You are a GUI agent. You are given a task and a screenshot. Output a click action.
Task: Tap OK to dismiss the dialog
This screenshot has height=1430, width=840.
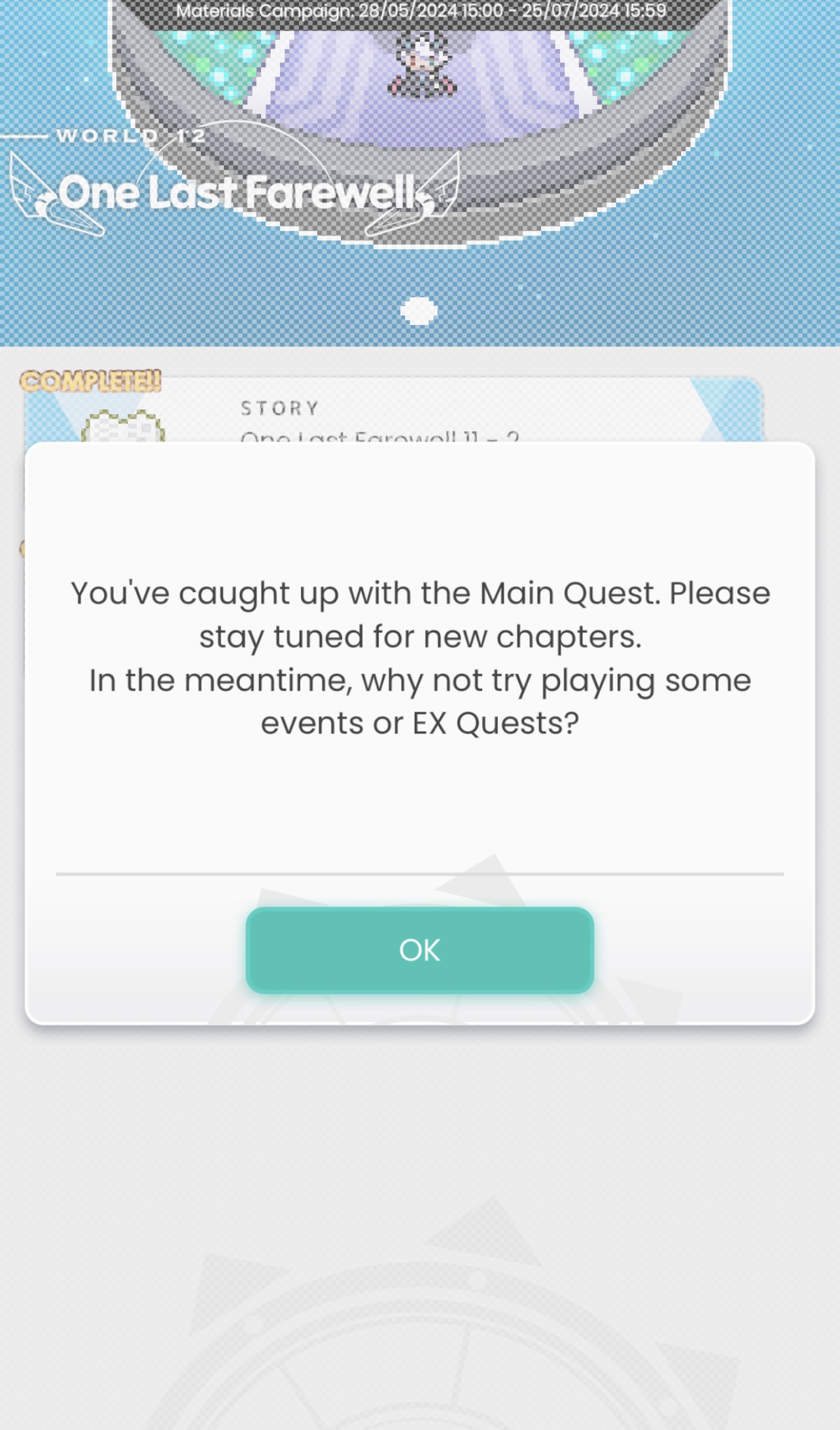click(419, 950)
